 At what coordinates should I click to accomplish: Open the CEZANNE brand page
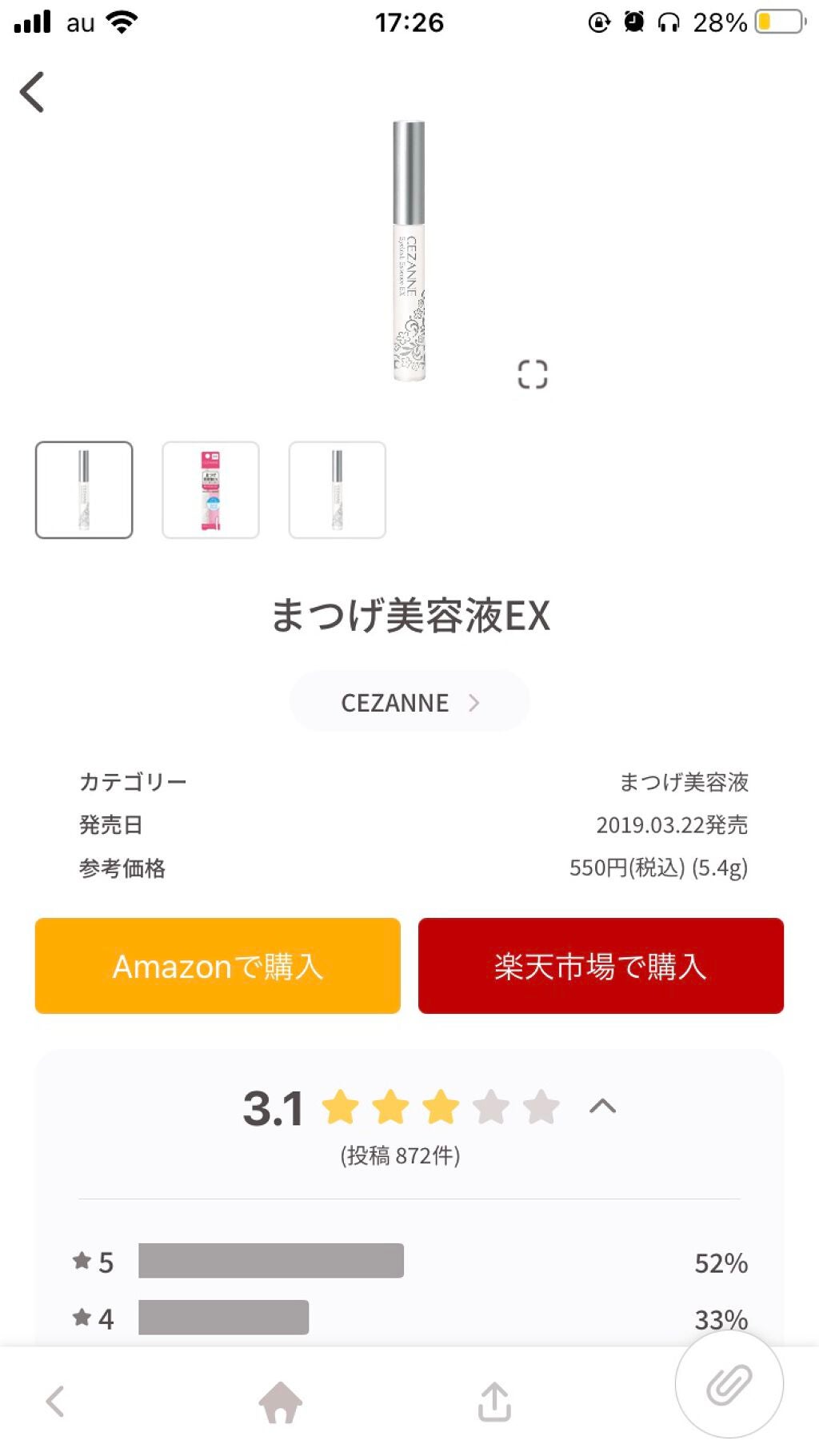click(x=409, y=702)
